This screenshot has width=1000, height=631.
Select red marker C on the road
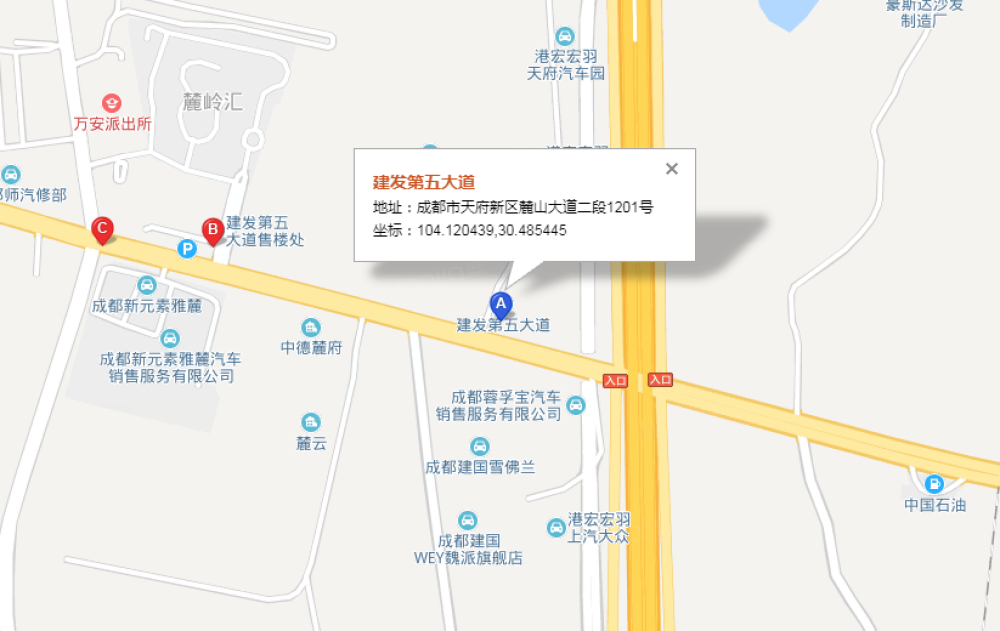(x=101, y=229)
